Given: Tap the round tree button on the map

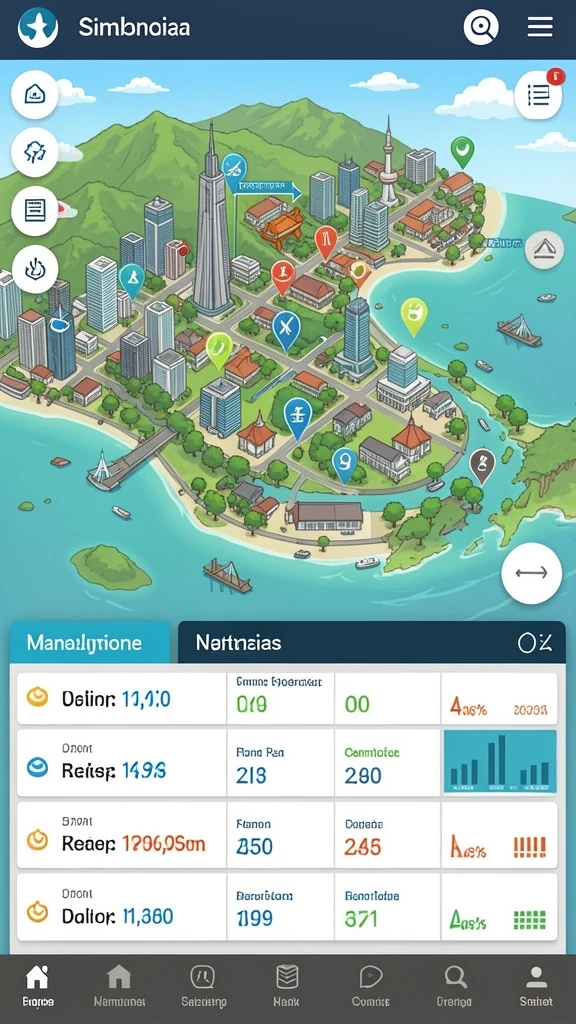Looking at the screenshot, I should (35, 153).
